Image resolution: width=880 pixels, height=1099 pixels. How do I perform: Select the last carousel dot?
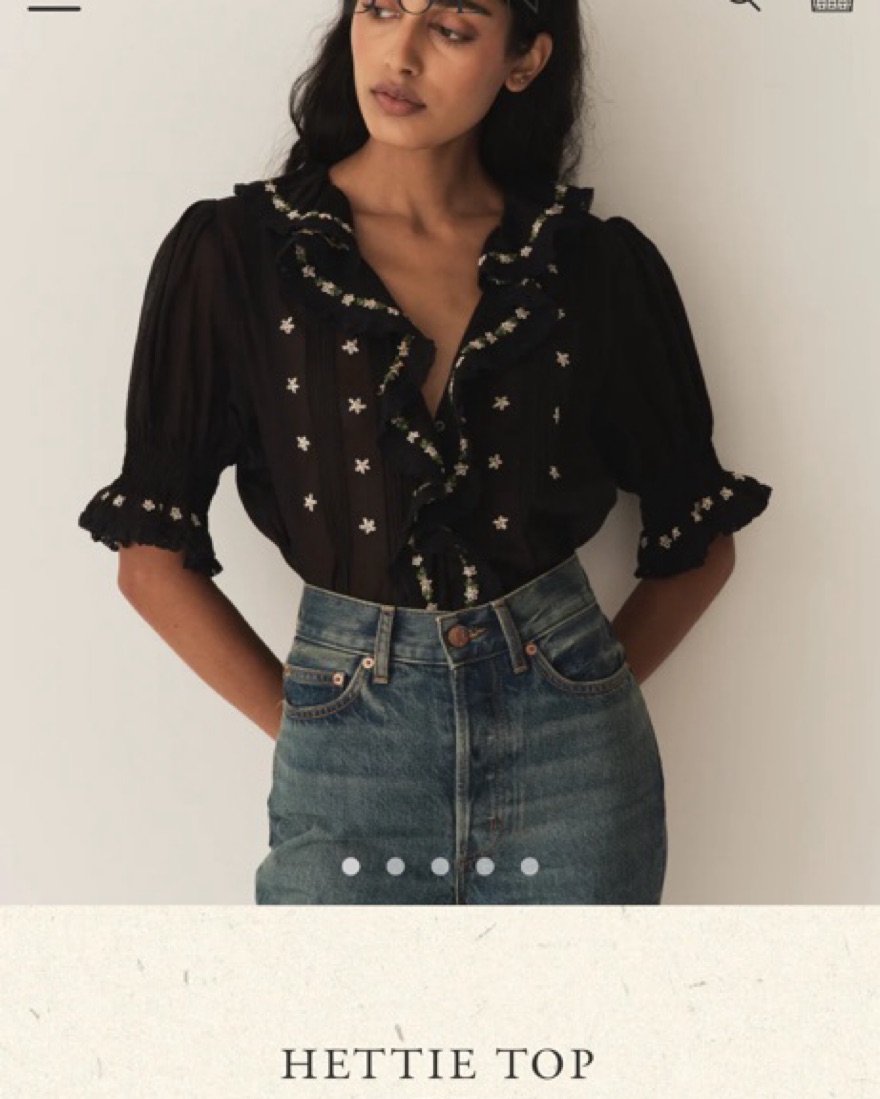tap(529, 866)
